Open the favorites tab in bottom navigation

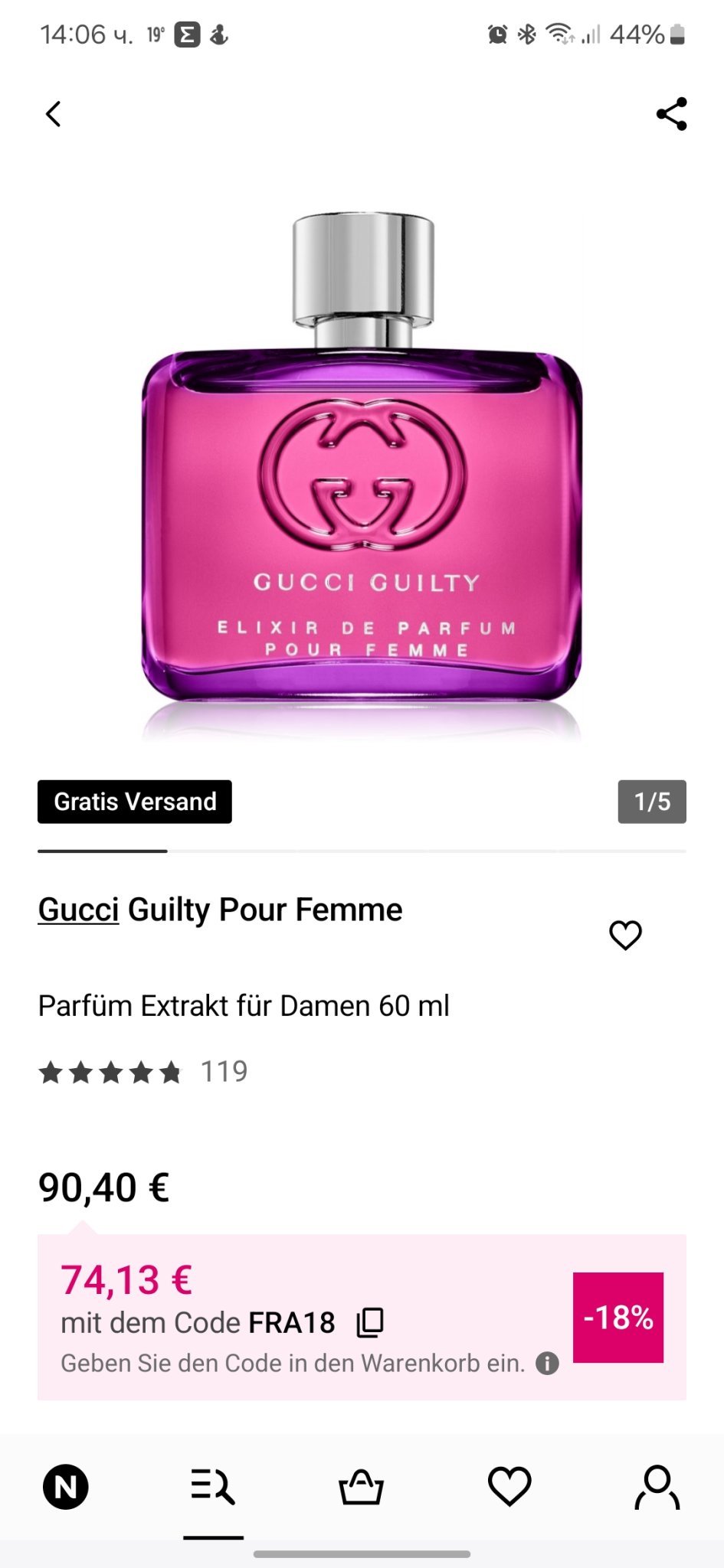click(x=509, y=1487)
